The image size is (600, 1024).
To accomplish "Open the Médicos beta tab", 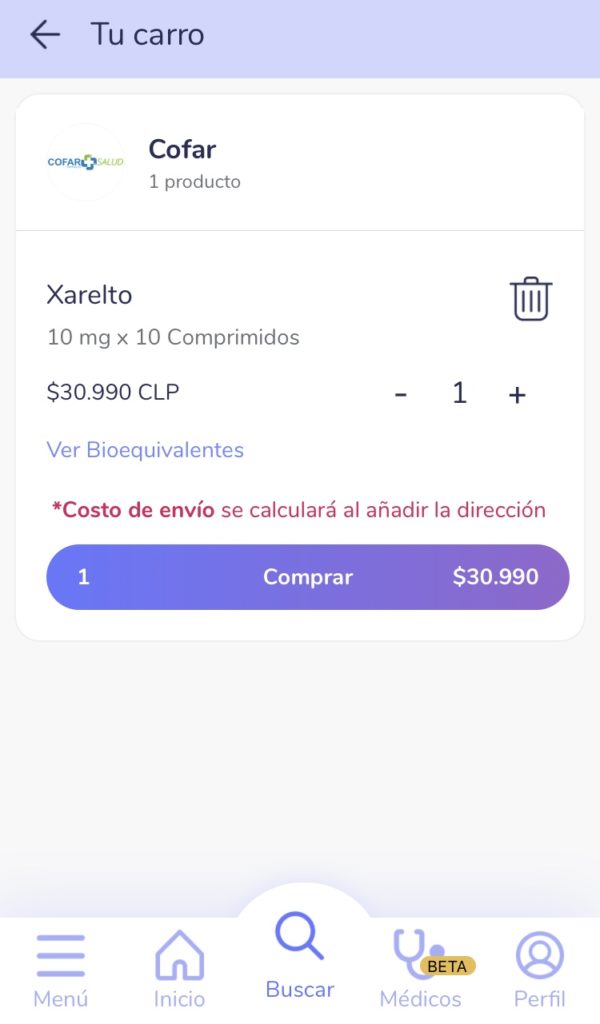I will [x=421, y=971].
